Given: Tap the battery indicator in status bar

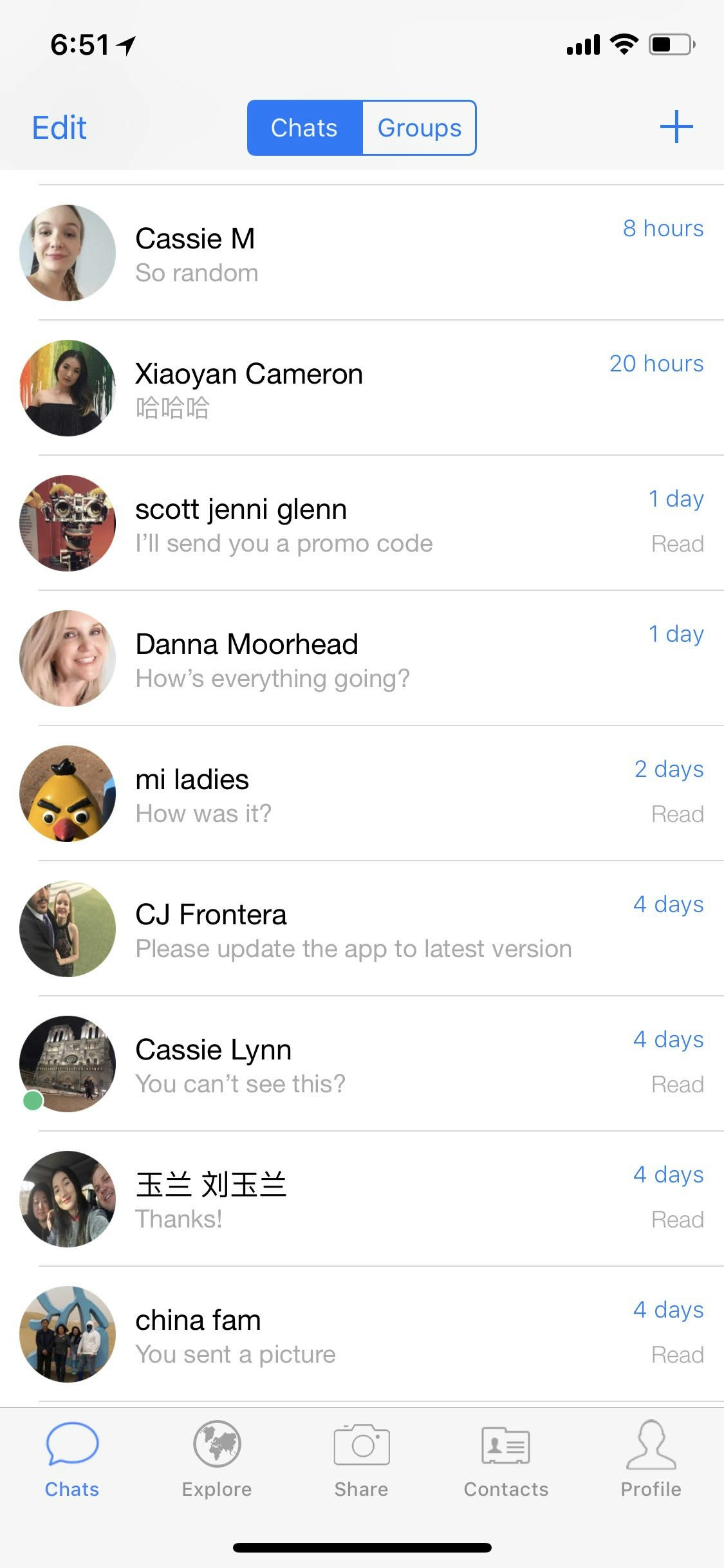Looking at the screenshot, I should [x=669, y=44].
